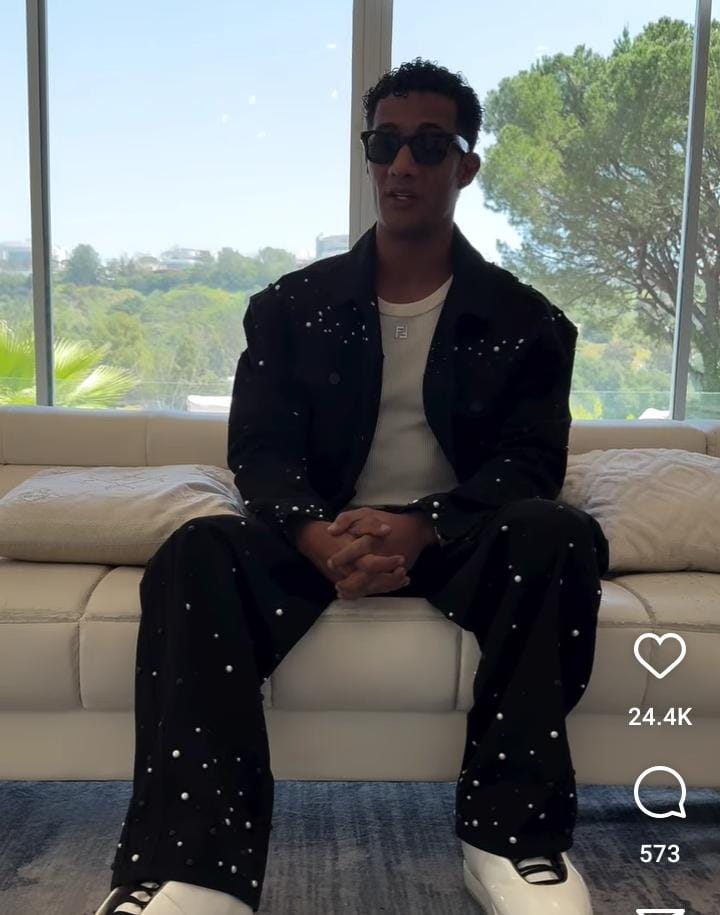
Task: Open the comments on this reel
Action: click(660, 793)
